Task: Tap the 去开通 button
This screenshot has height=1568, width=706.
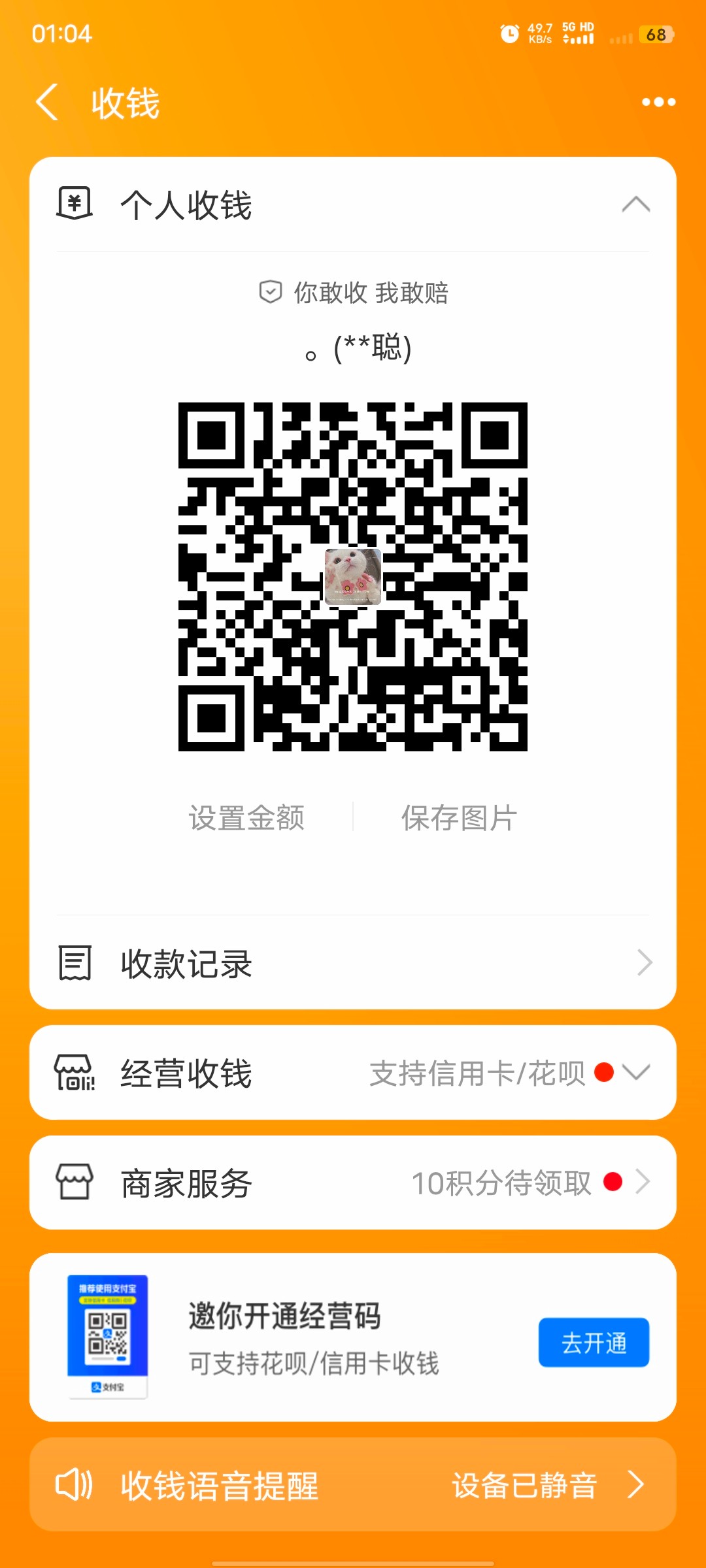Action: [594, 1343]
